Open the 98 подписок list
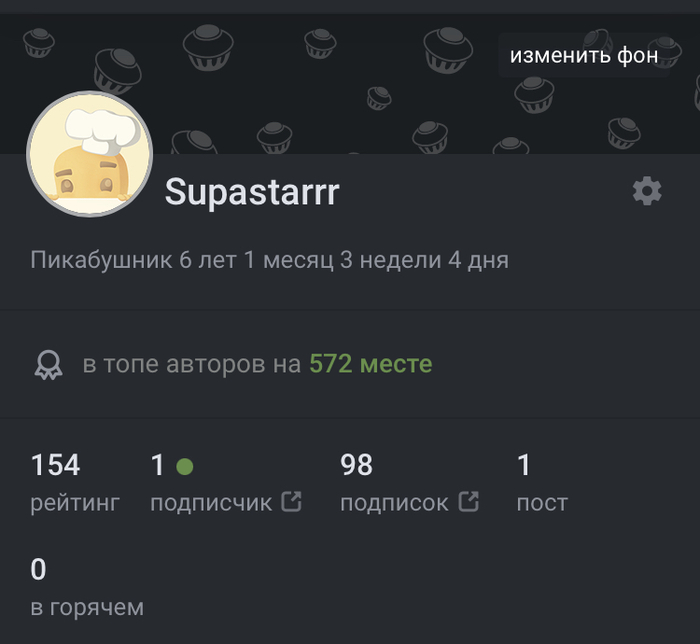 (408, 502)
